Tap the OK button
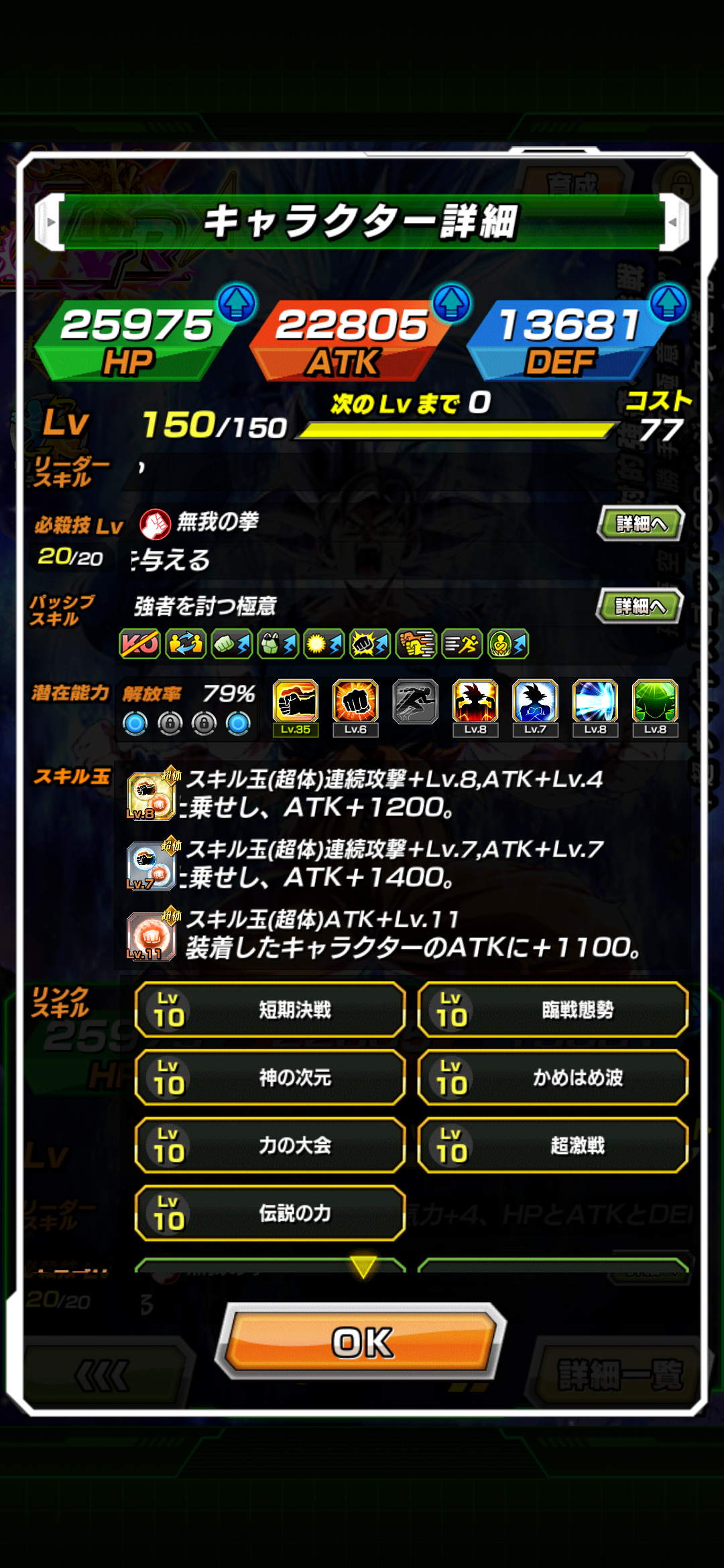The width and height of the screenshot is (724, 1568). pos(362,1342)
